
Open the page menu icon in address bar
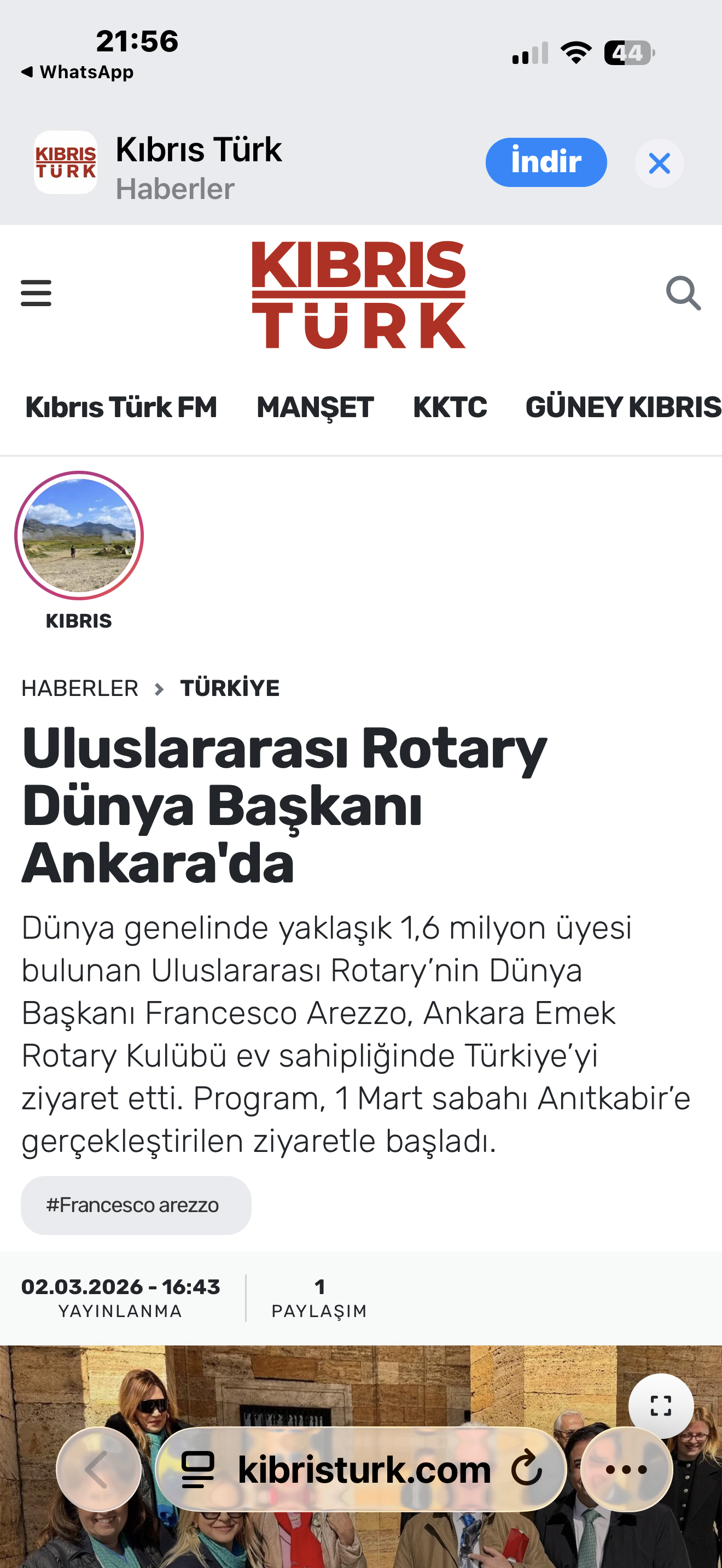coord(198,1470)
